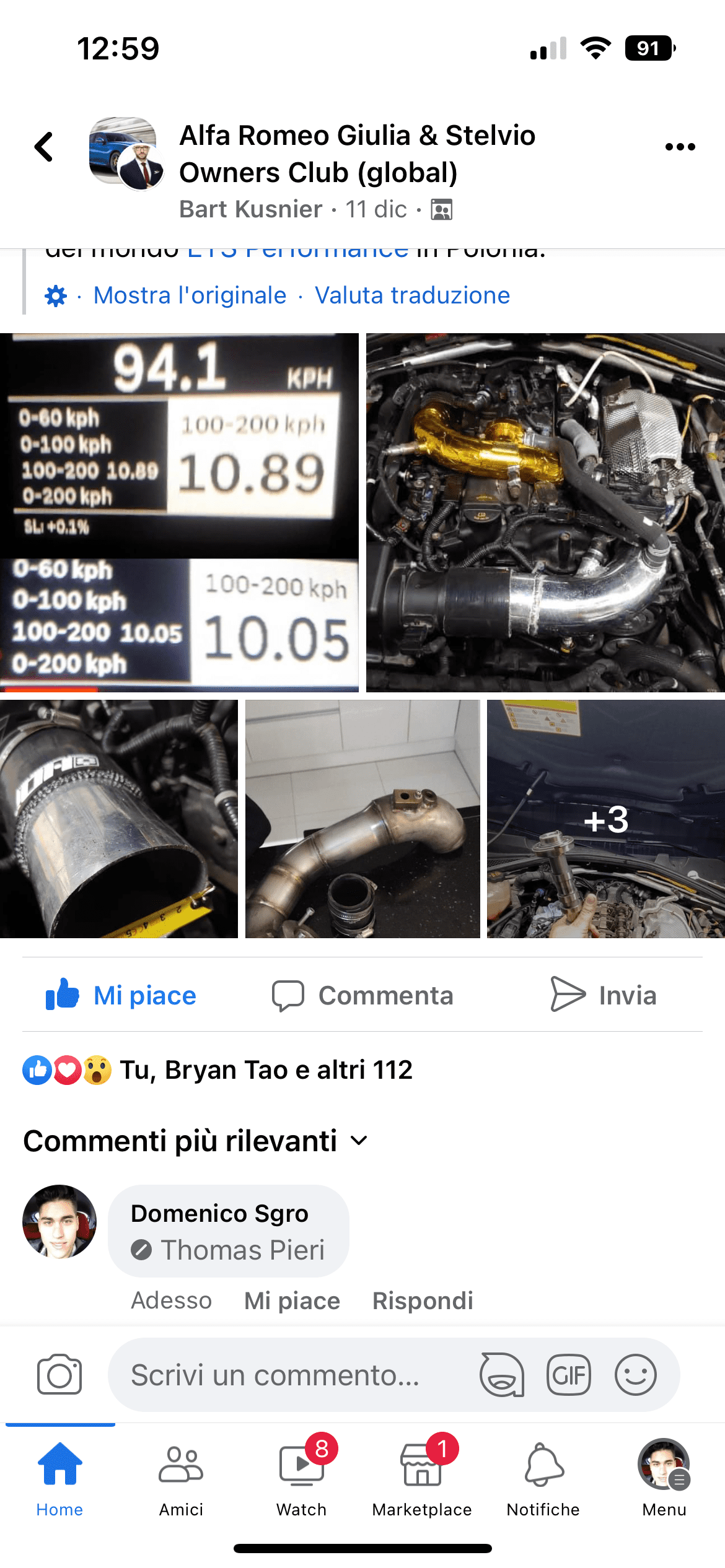
Task: Open the GIF picker
Action: 569,1375
